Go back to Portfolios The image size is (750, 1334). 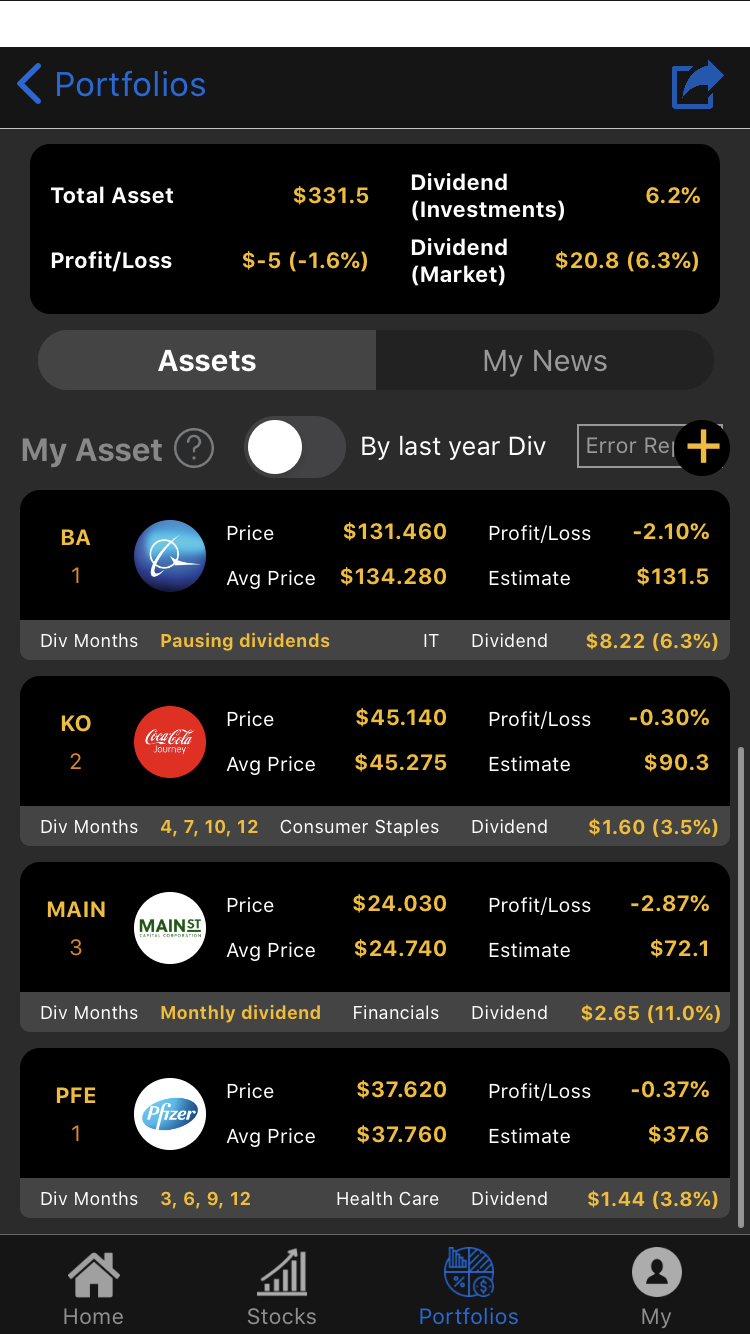111,85
